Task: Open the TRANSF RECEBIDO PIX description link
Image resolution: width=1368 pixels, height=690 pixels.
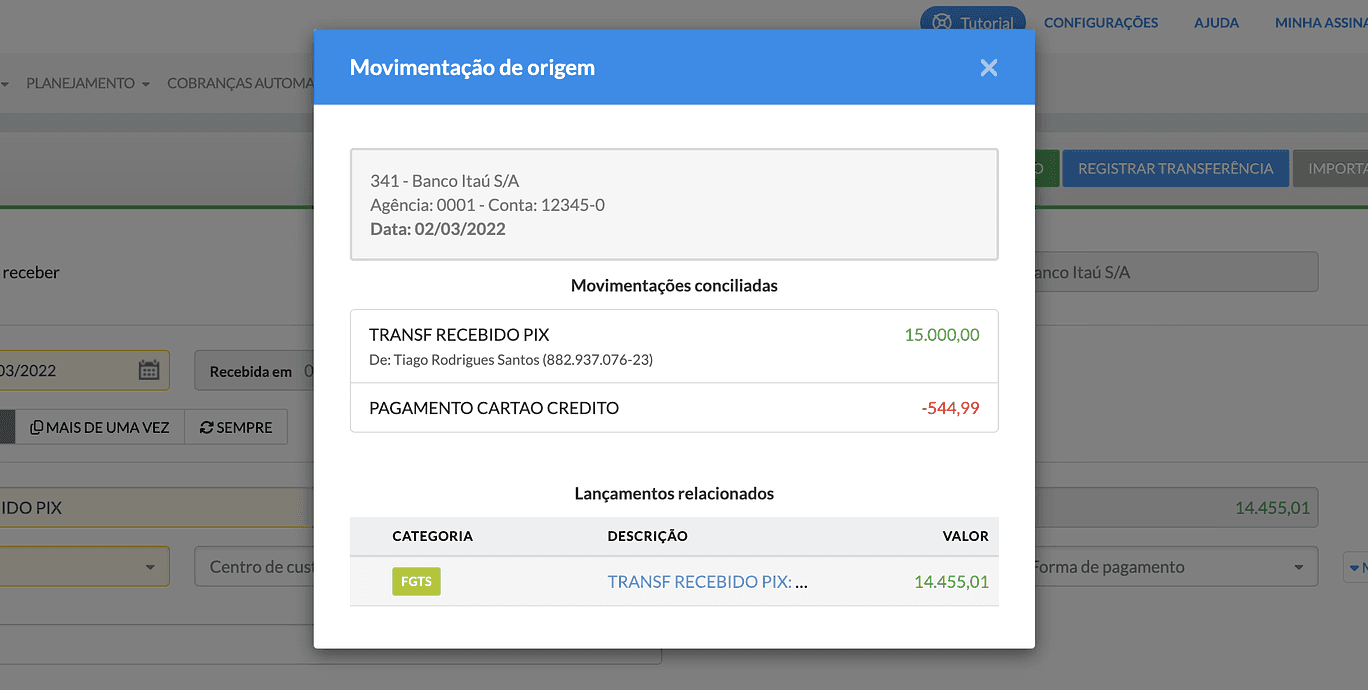Action: [707, 582]
